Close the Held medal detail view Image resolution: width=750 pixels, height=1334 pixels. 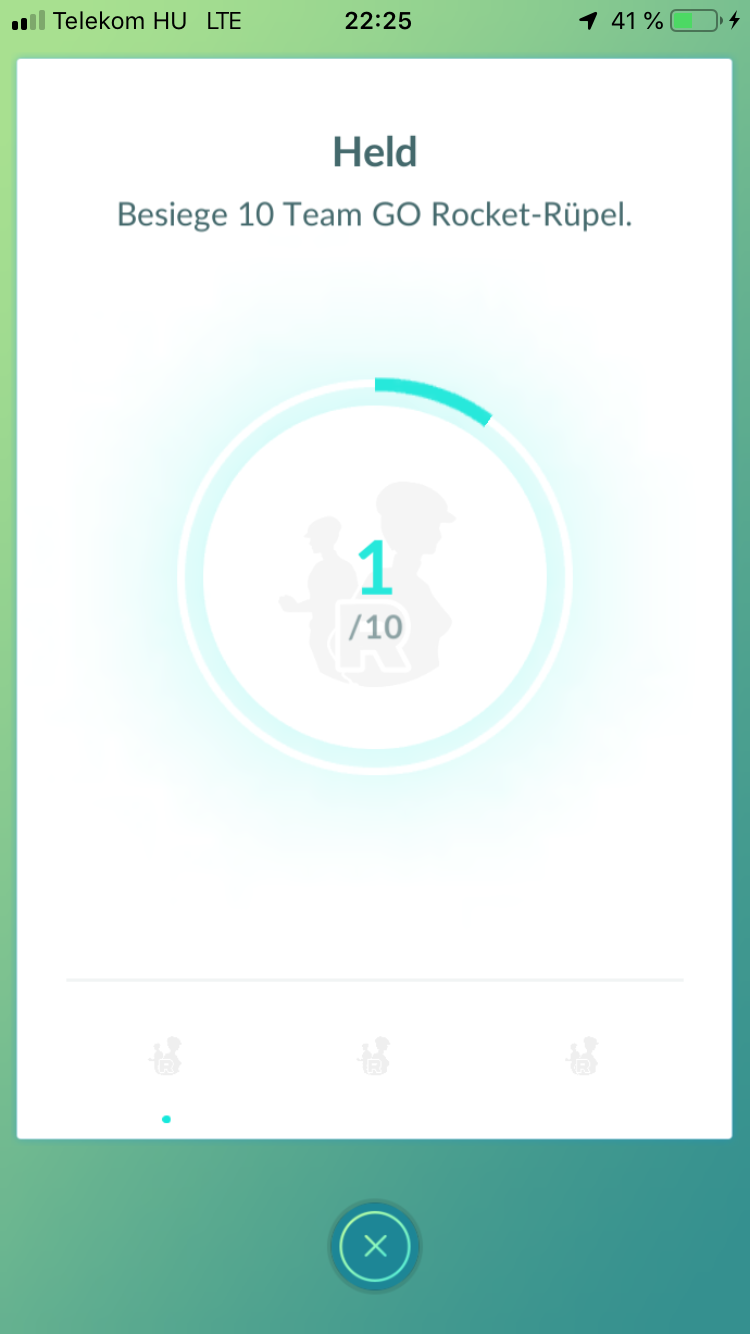[x=375, y=1246]
